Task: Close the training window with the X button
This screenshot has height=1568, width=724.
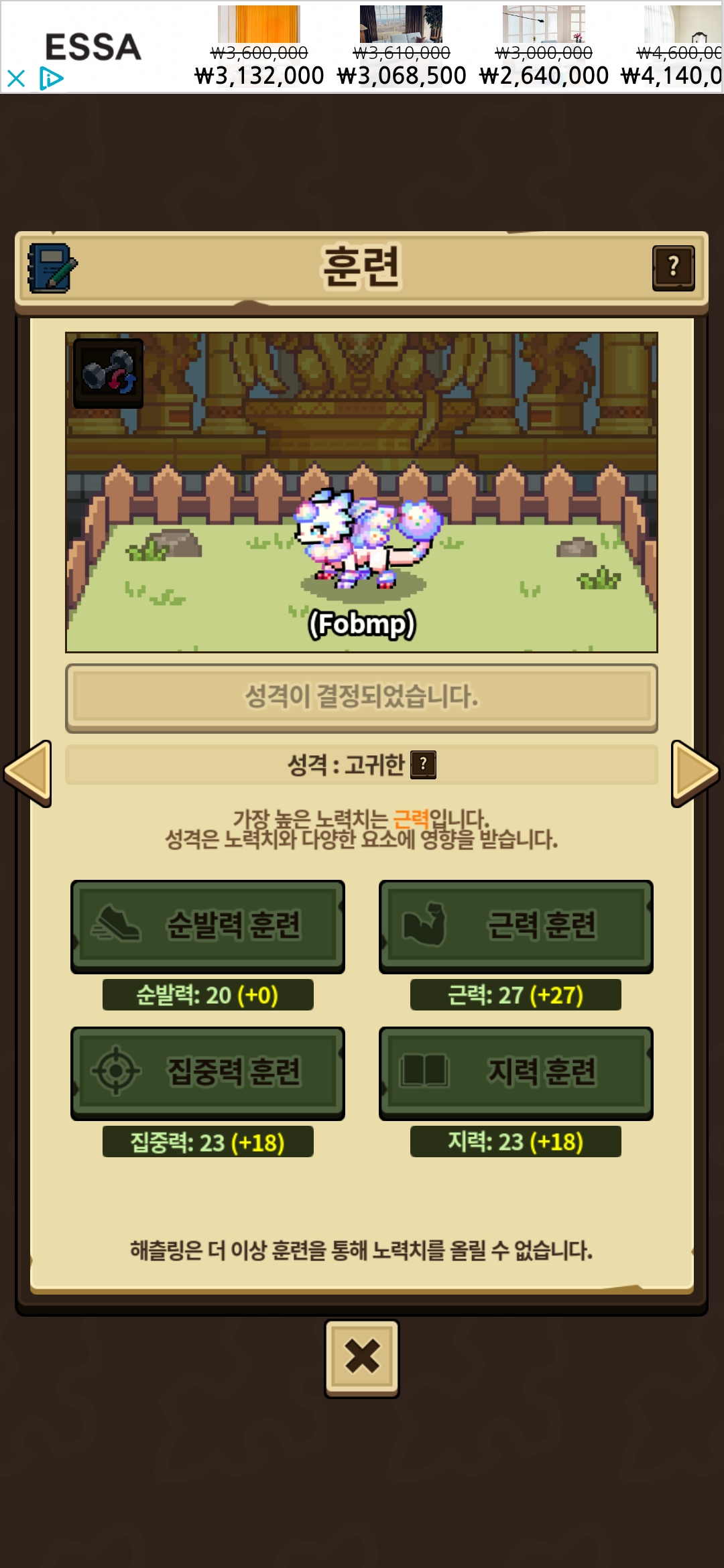Action: pyautogui.click(x=362, y=1358)
